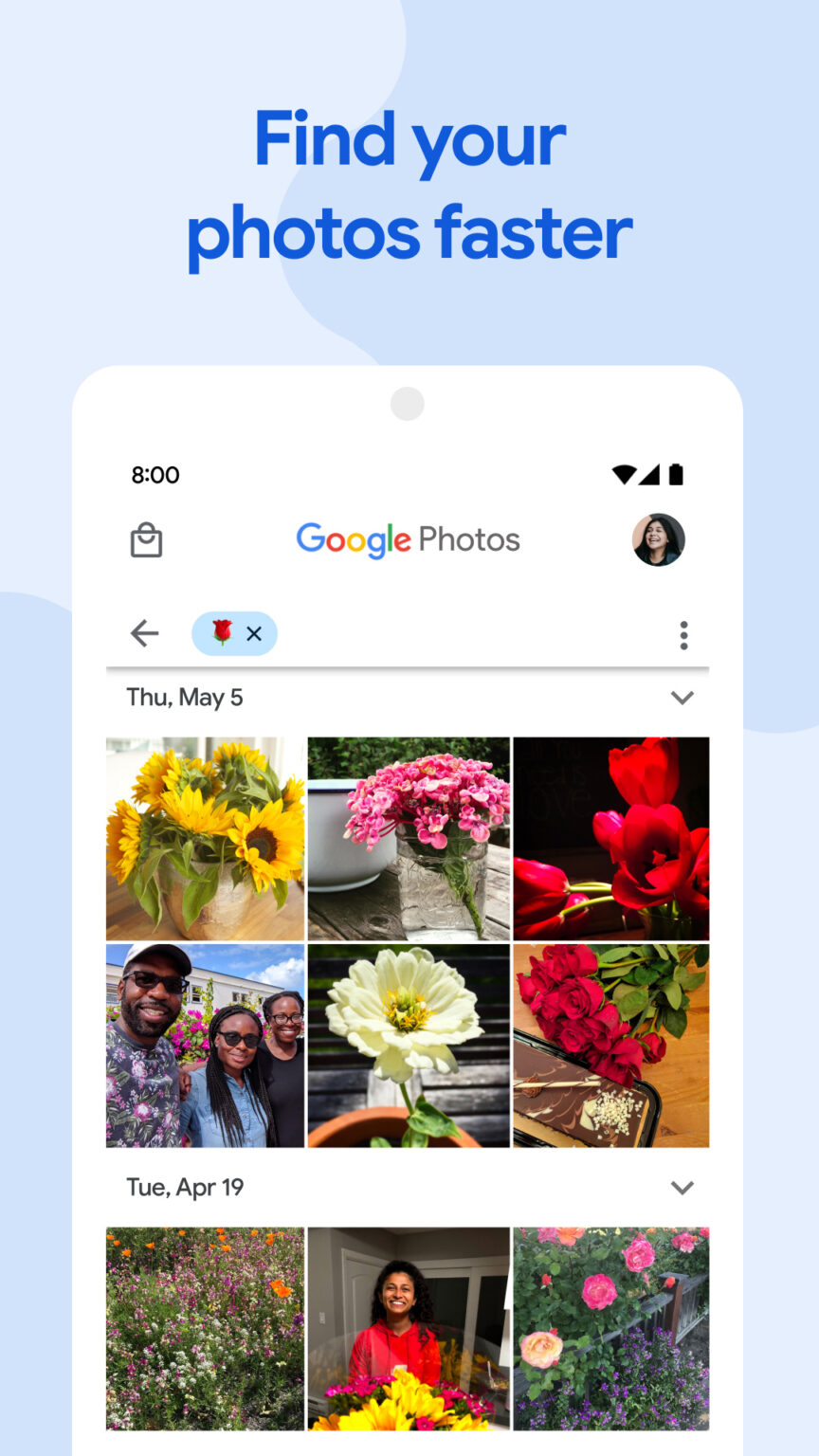Open the account profile avatar

pos(659,539)
